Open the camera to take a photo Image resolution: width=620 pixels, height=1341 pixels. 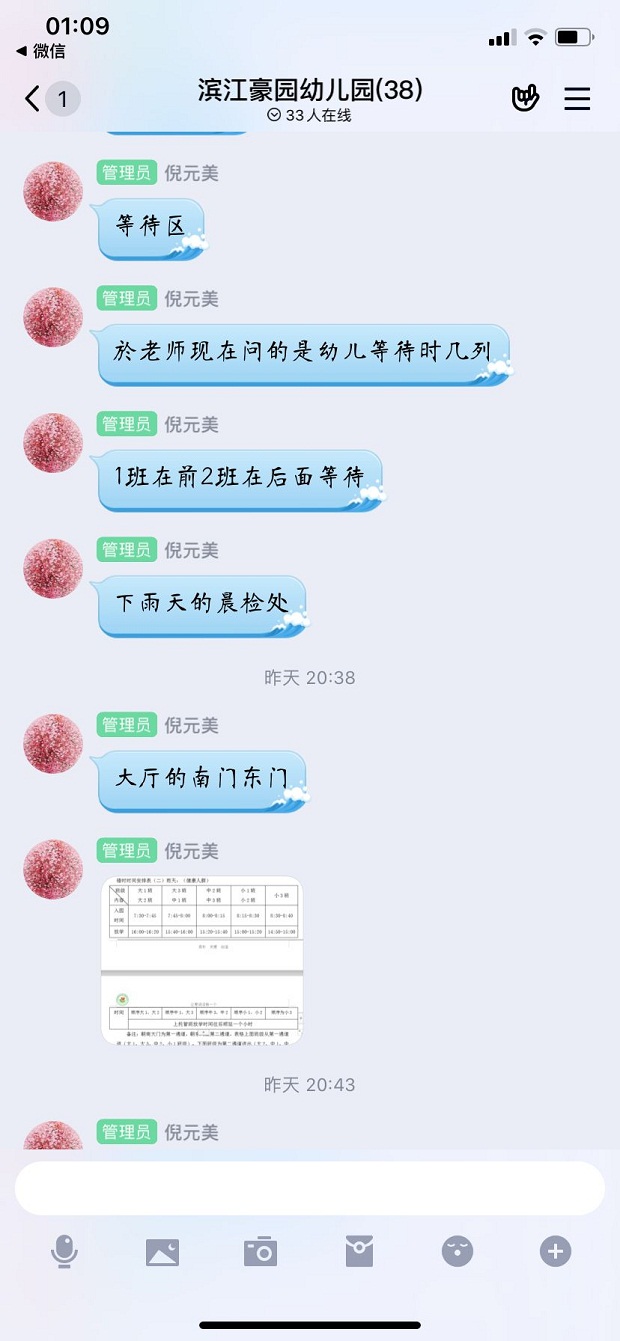click(260, 1251)
